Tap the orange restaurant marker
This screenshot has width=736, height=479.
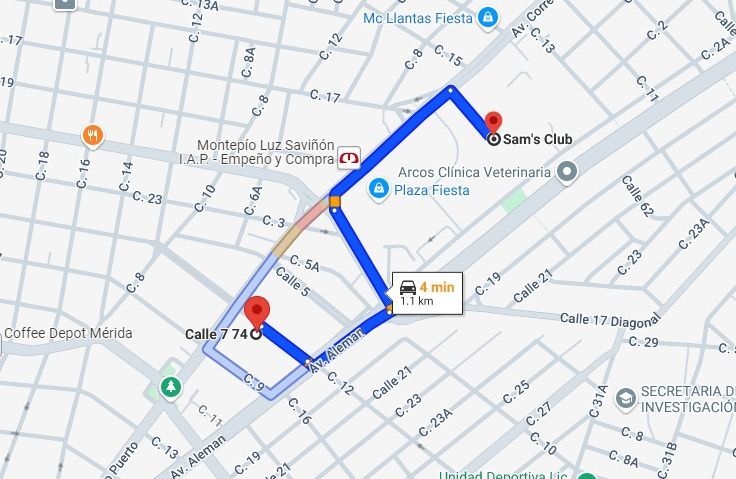[92, 136]
